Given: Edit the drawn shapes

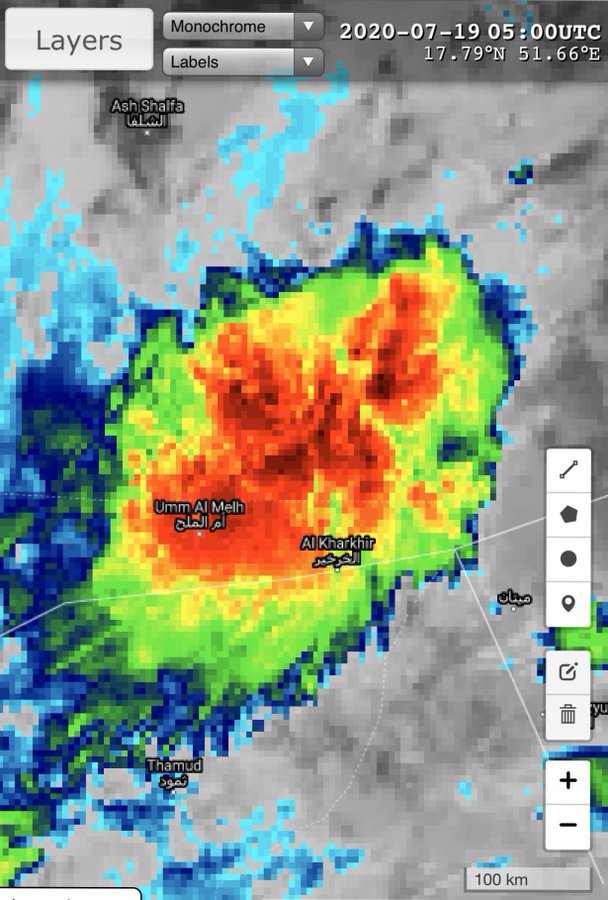Looking at the screenshot, I should pos(568,672).
